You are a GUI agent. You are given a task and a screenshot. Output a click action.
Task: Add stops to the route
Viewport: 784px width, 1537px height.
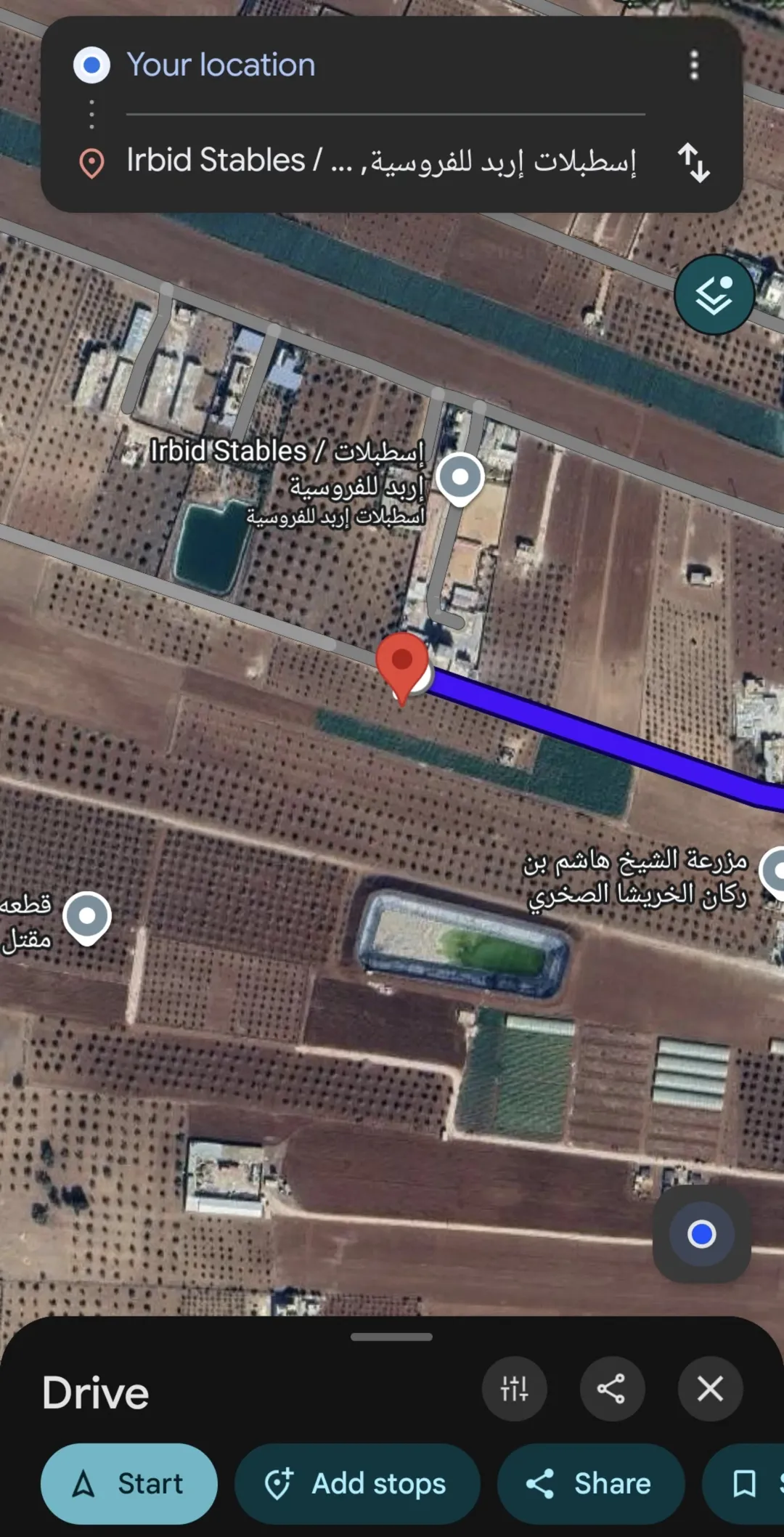[x=357, y=1484]
